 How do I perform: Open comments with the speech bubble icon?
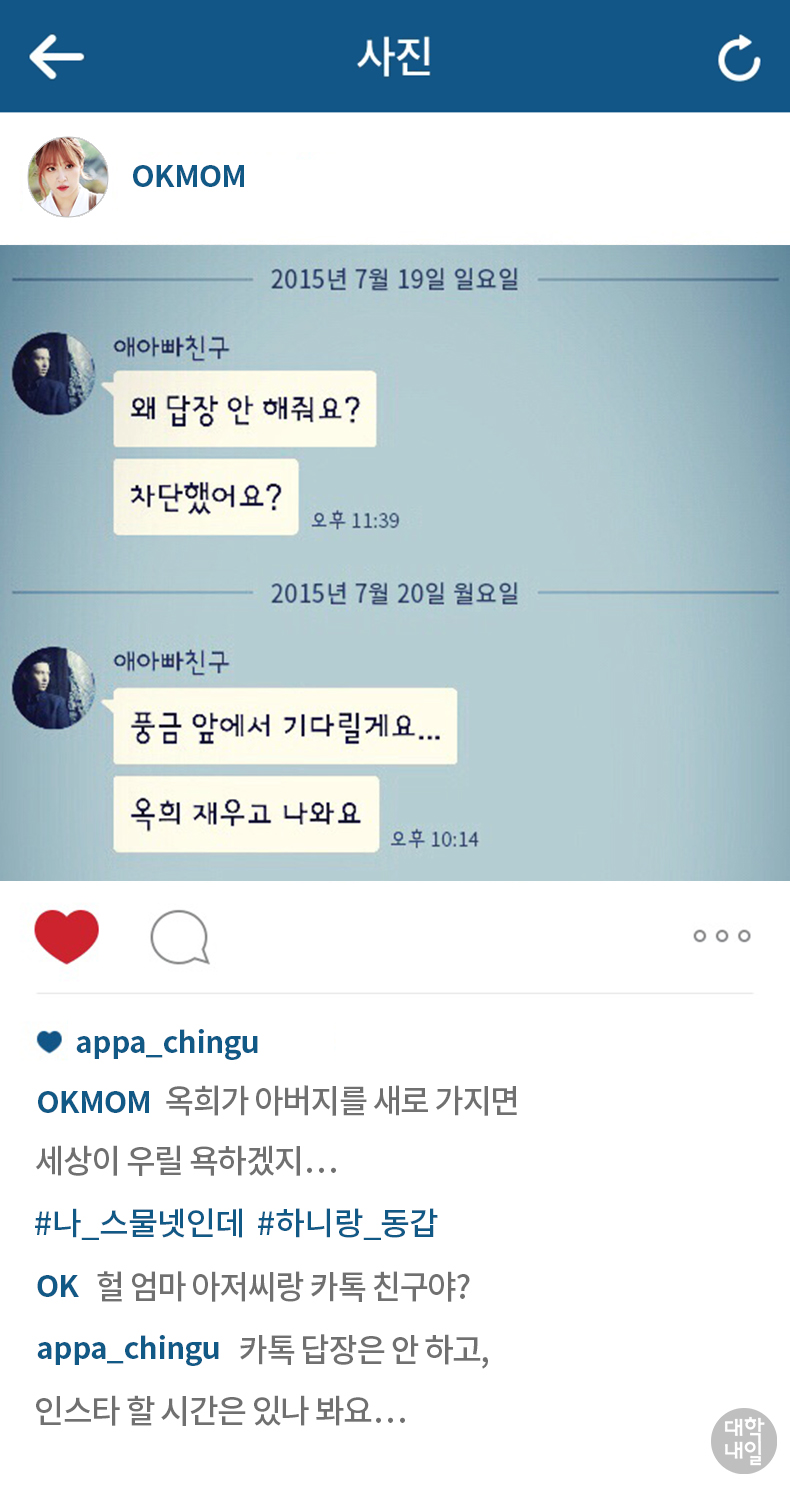[x=179, y=938]
